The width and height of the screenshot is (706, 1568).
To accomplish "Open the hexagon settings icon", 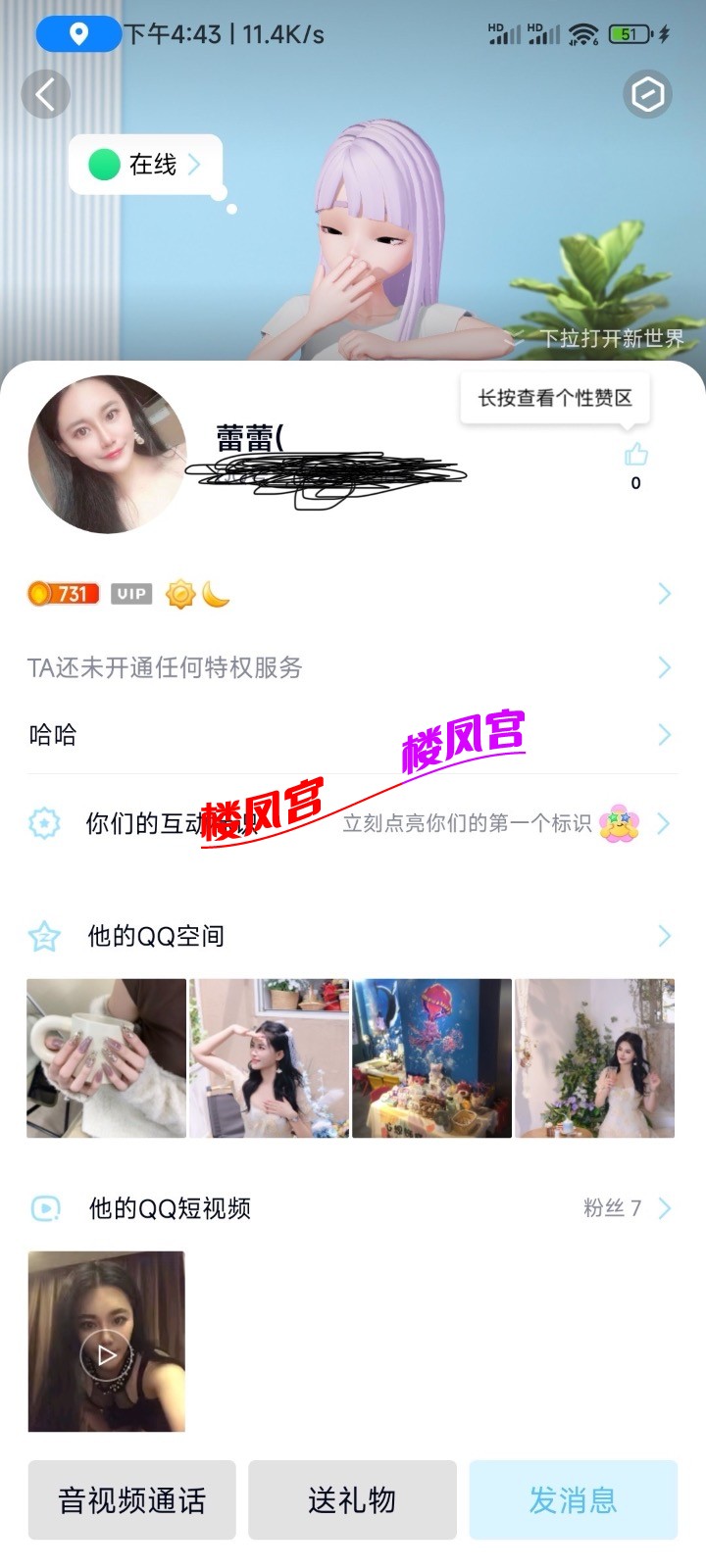I will point(647,95).
